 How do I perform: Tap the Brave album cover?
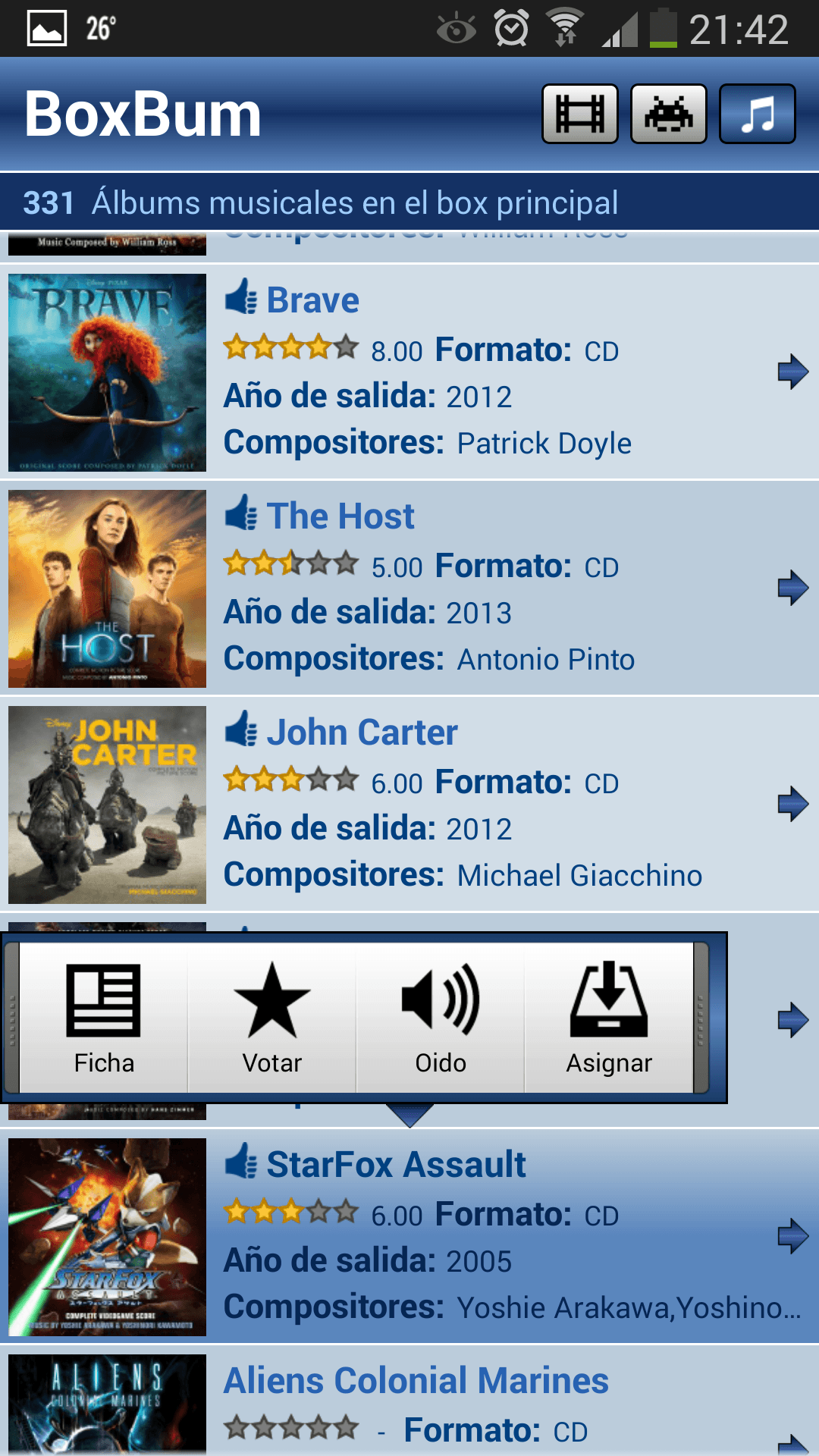107,372
